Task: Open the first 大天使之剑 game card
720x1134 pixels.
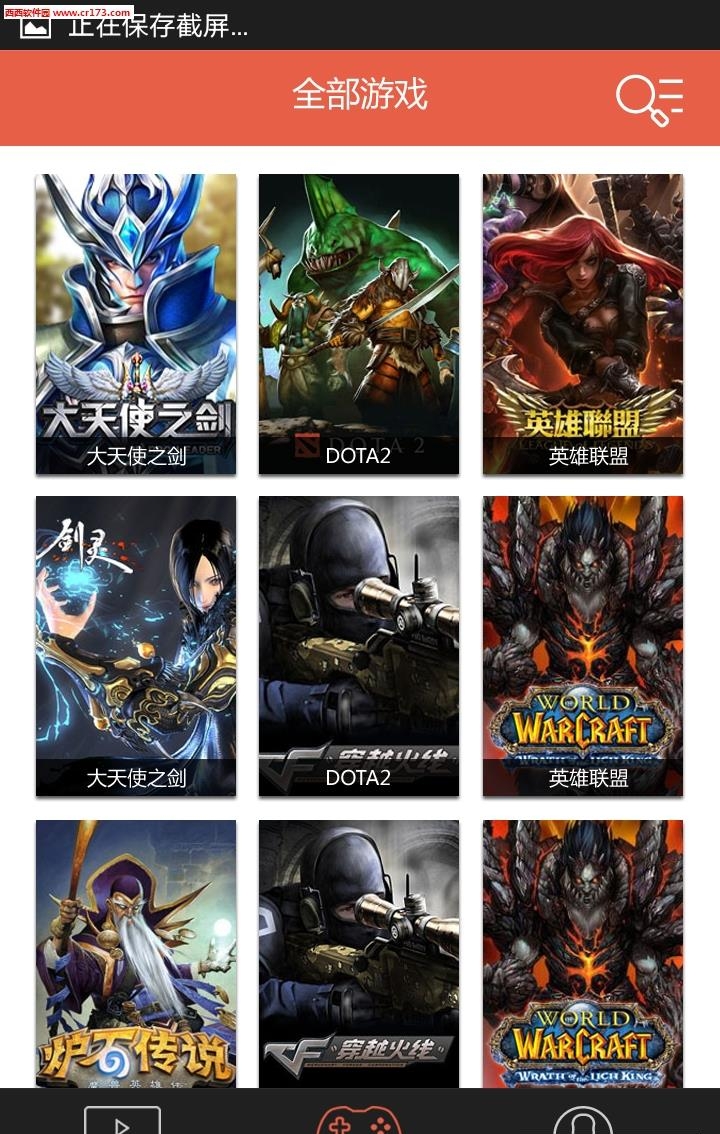Action: point(136,324)
